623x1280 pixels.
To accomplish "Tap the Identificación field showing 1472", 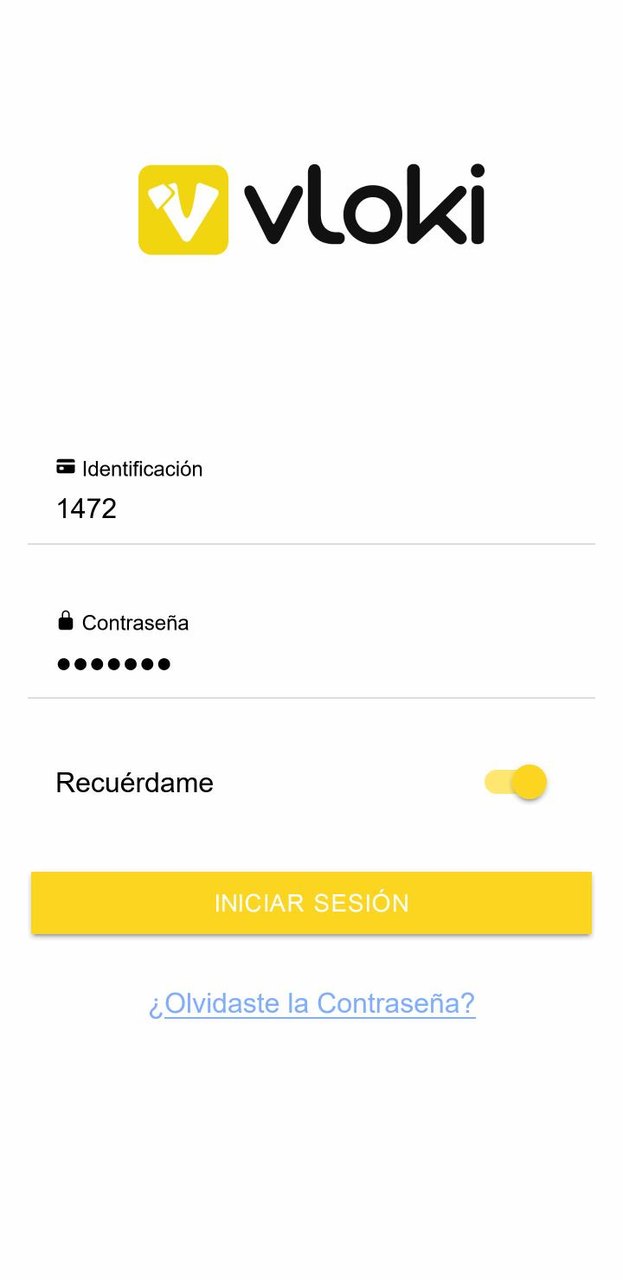I will click(310, 509).
